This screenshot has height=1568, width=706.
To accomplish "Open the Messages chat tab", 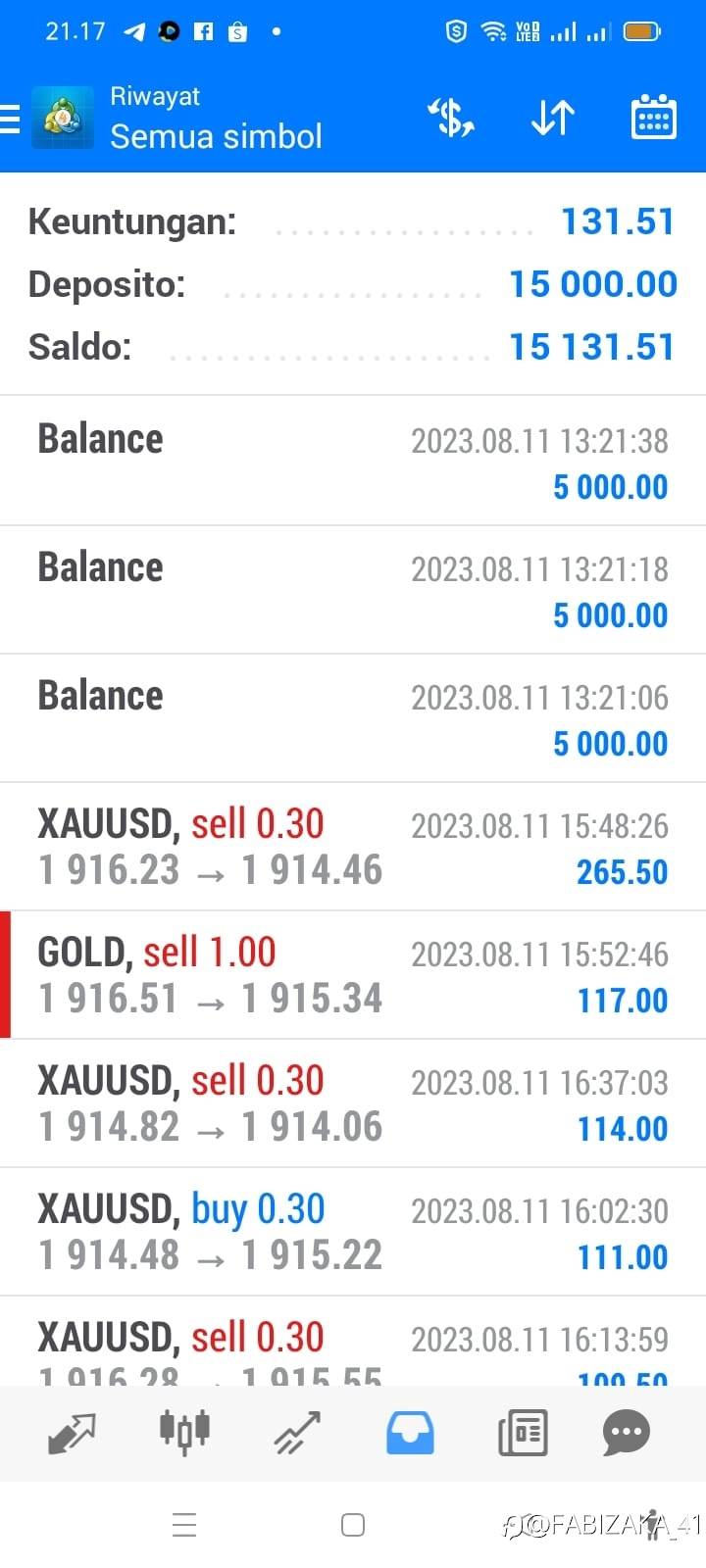I will point(627,1433).
